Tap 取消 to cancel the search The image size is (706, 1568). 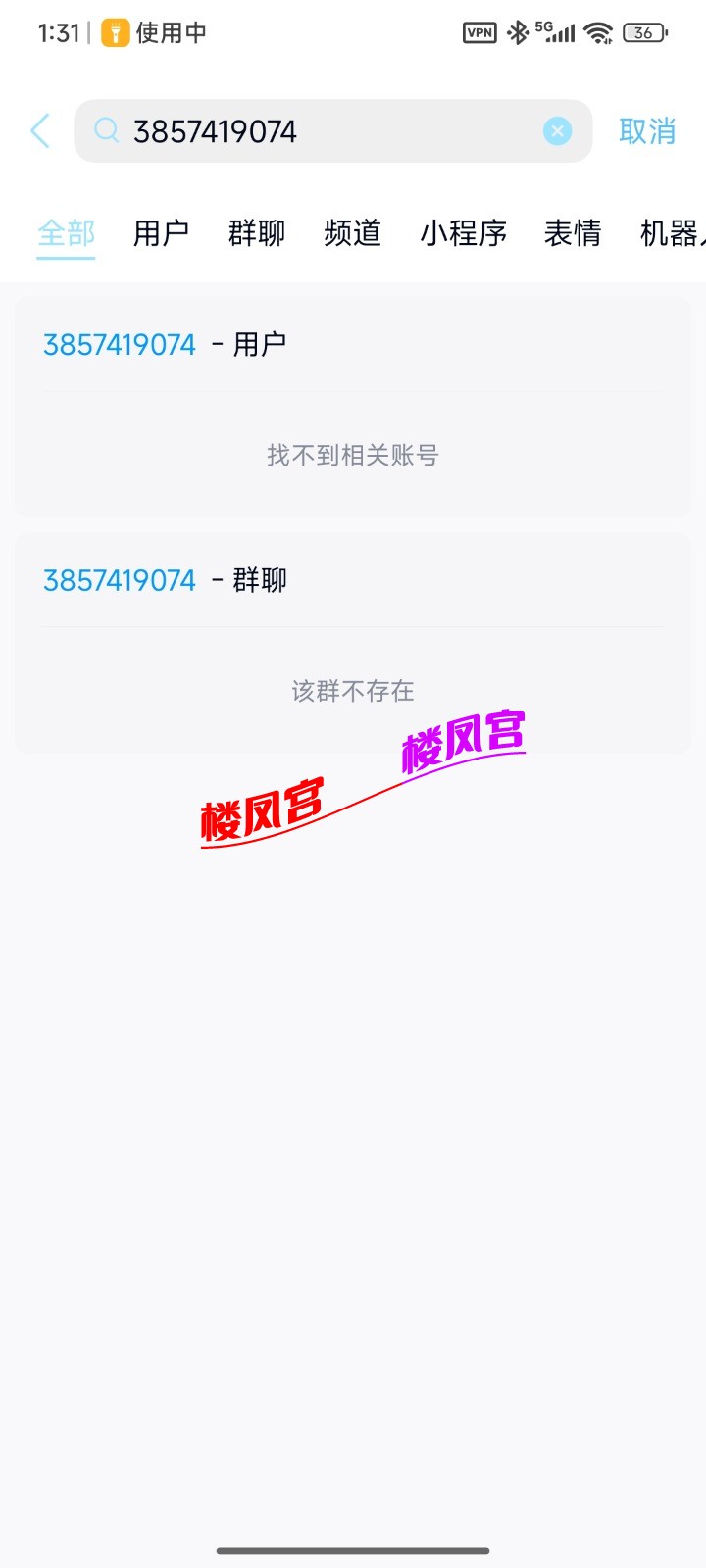tap(647, 130)
